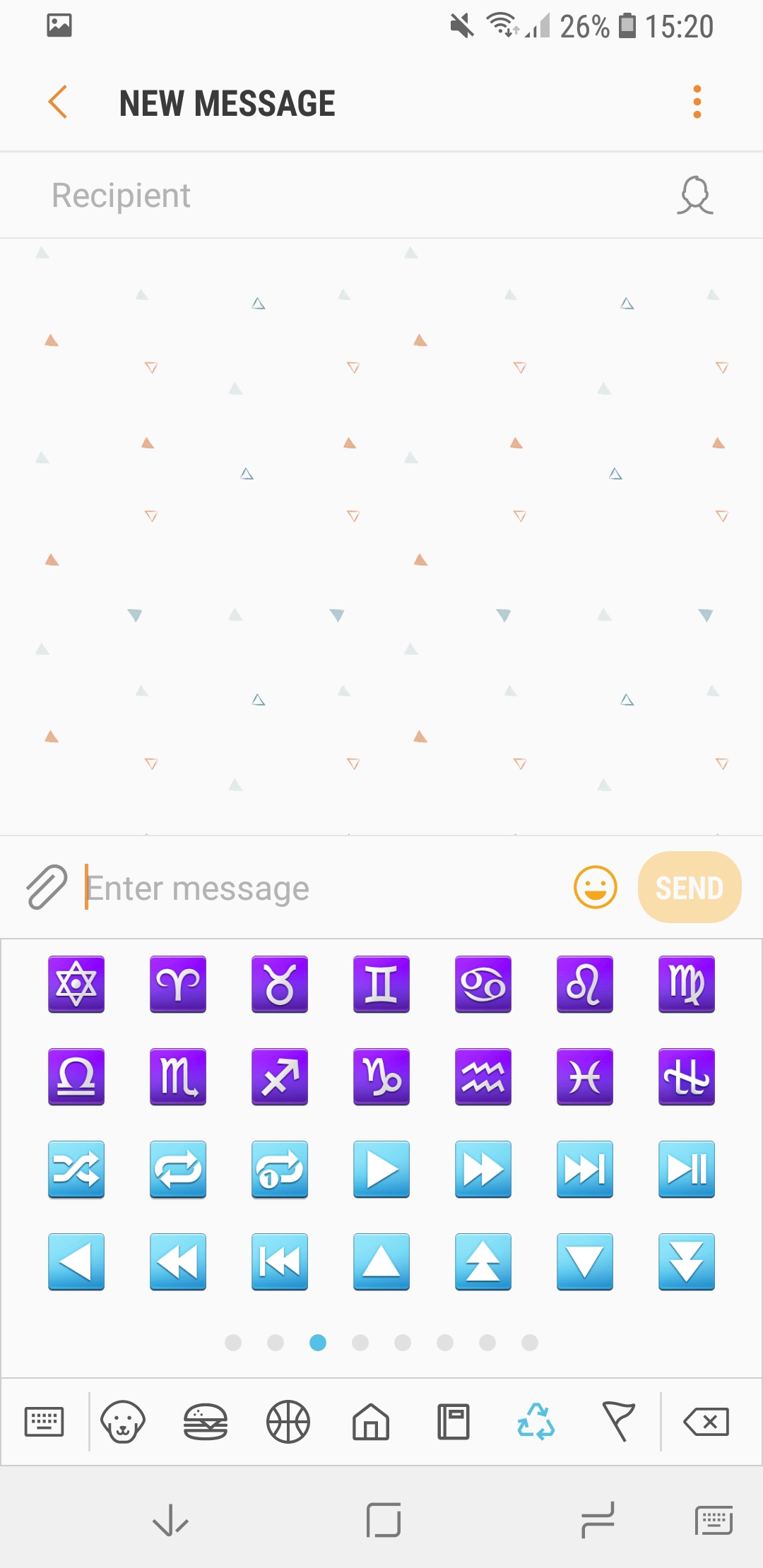The height and width of the screenshot is (1568, 763).
Task: Switch to ABC keyboard layout
Action: (44, 1421)
